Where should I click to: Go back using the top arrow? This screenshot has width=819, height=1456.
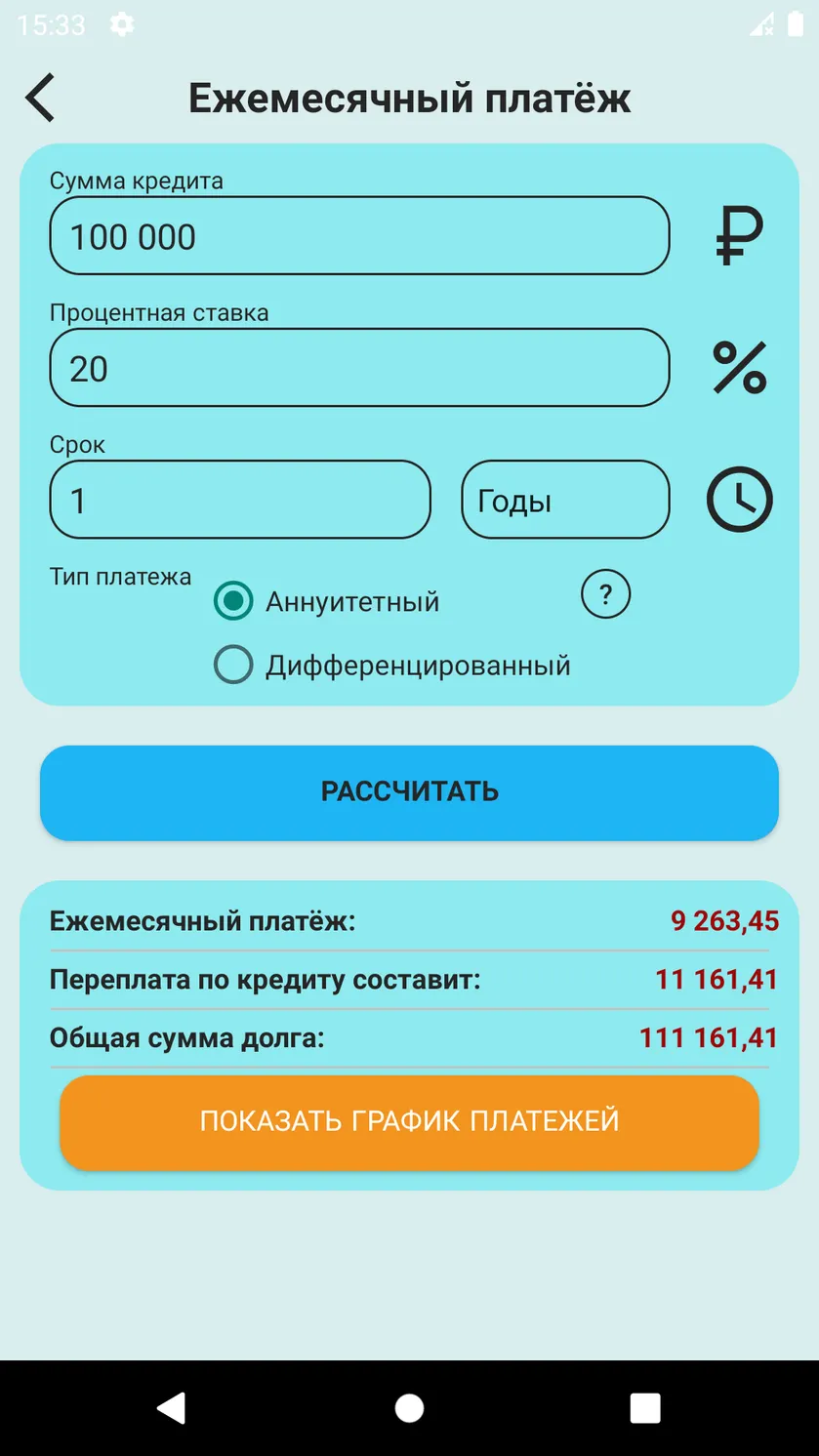(40, 99)
